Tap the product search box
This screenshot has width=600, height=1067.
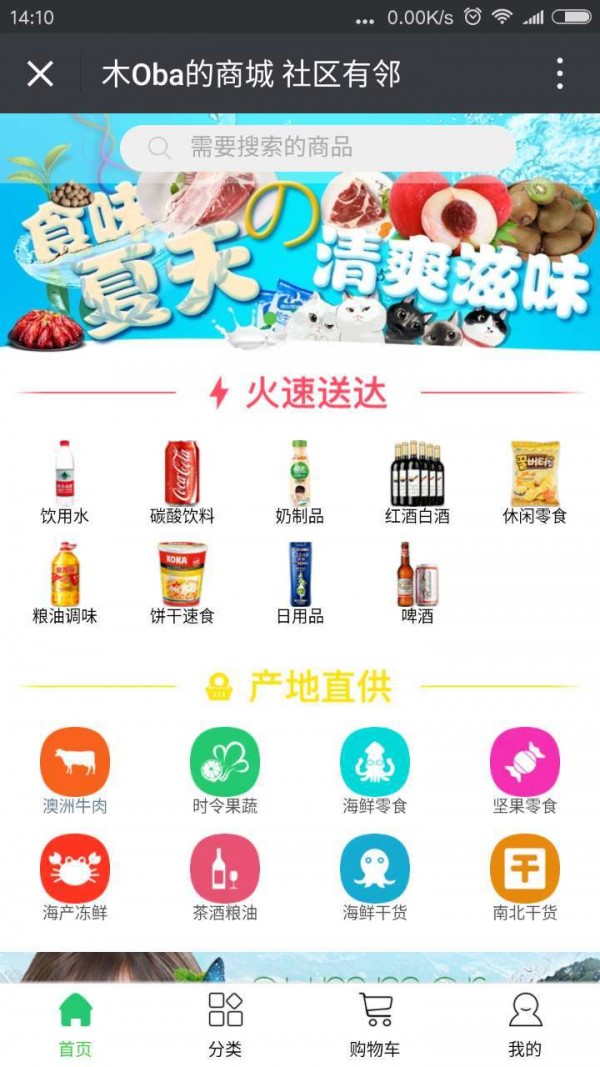318,148
